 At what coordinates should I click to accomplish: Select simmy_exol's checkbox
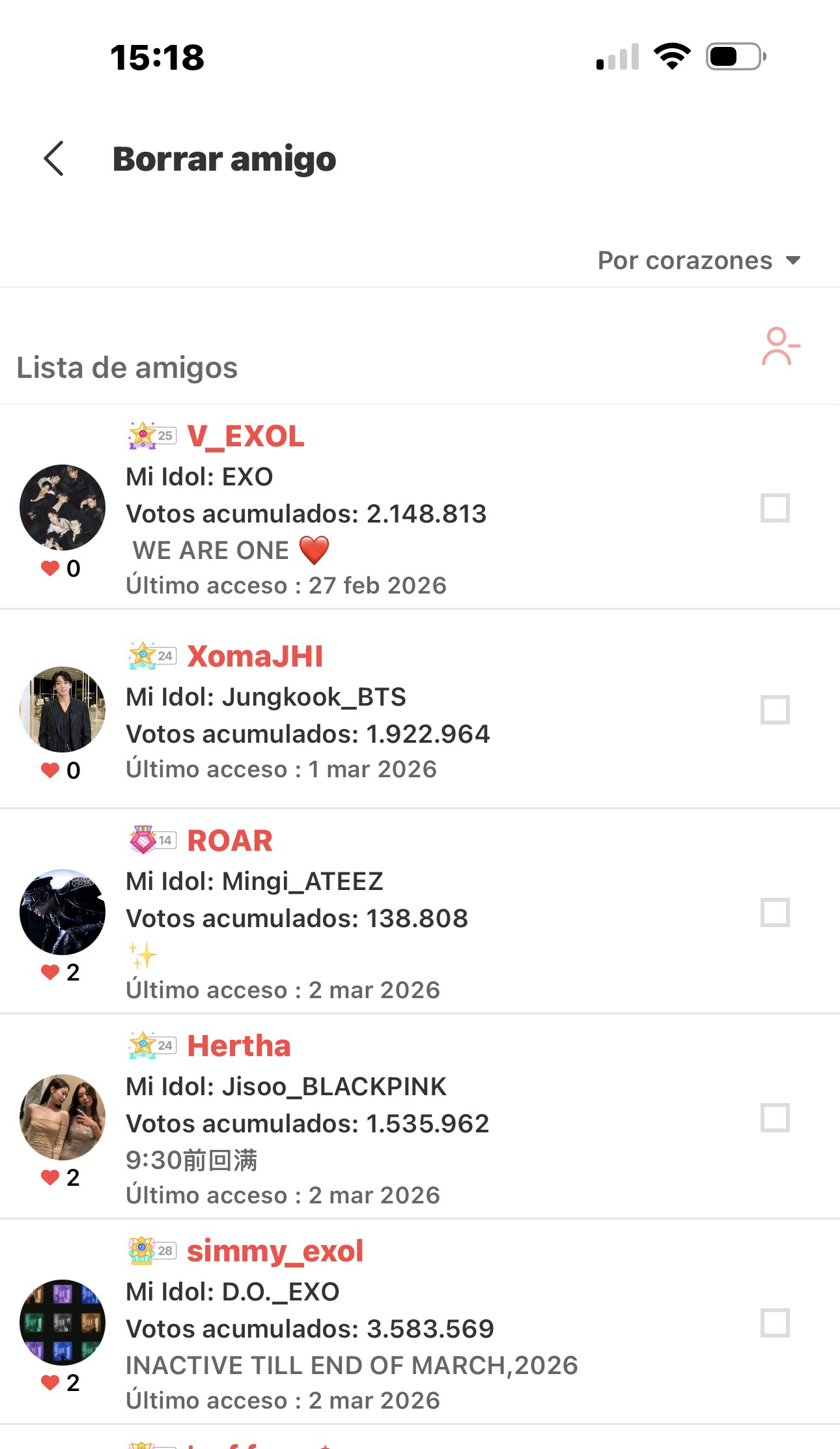pos(775,1323)
